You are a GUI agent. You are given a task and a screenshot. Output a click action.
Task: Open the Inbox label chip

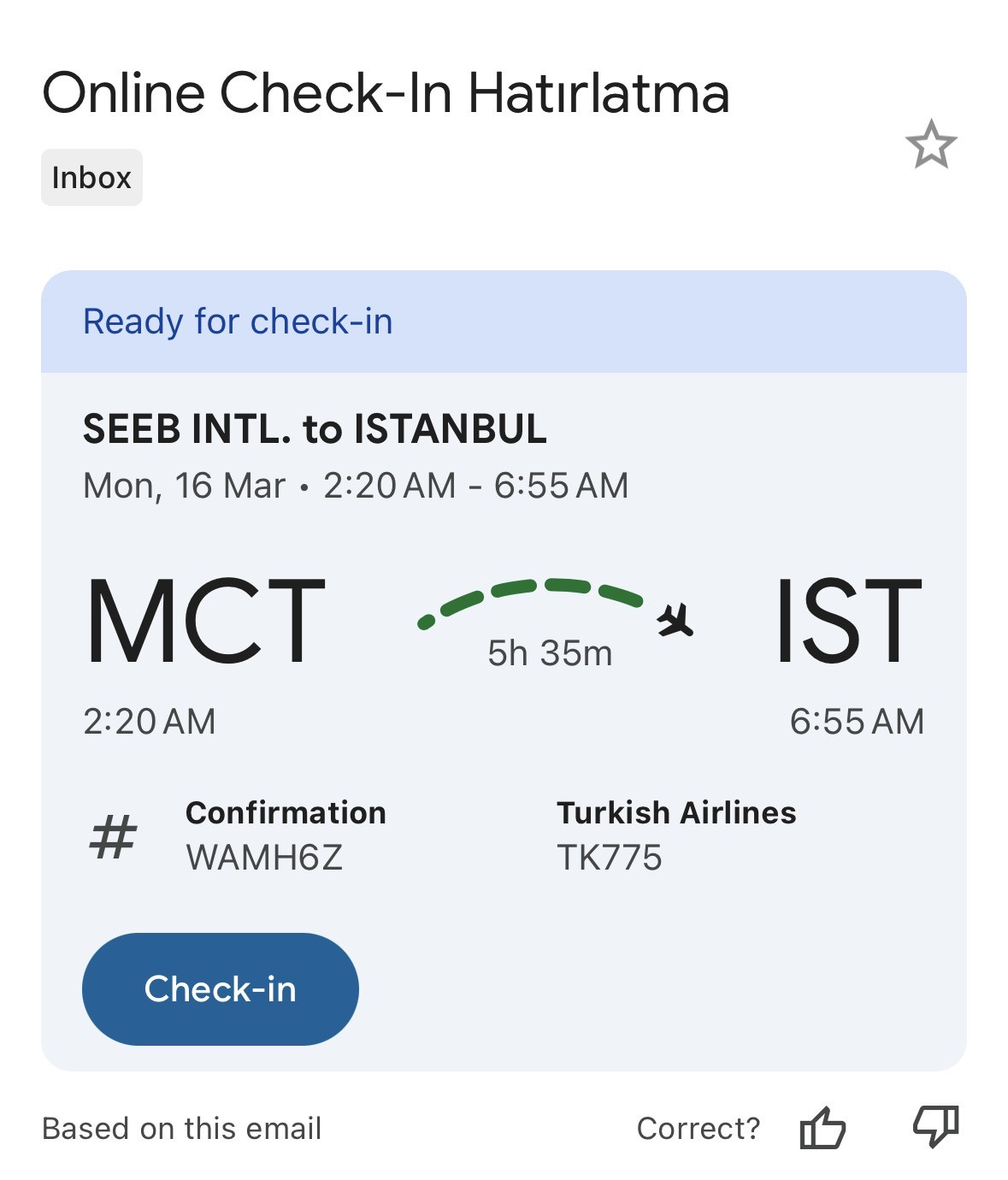(91, 177)
